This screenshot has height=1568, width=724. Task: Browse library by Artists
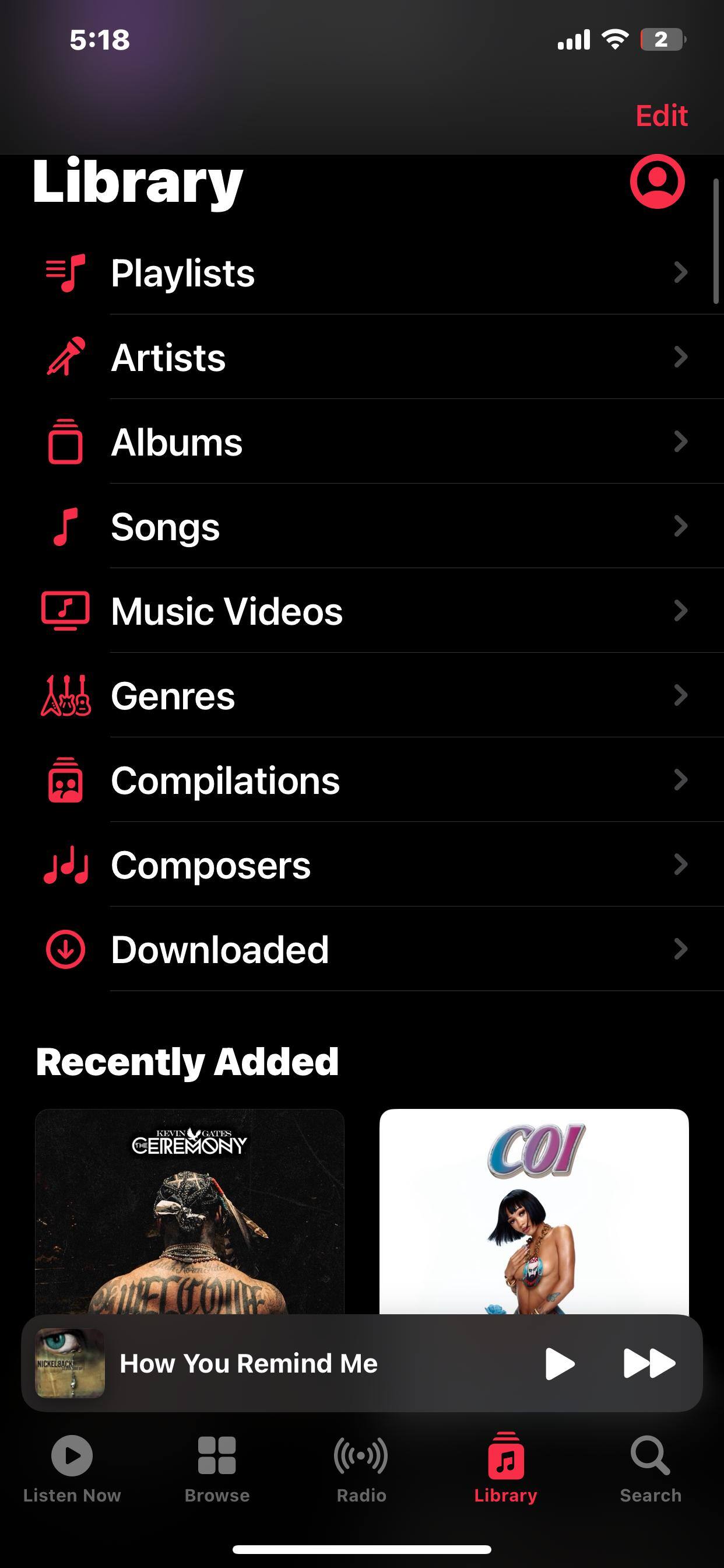168,358
